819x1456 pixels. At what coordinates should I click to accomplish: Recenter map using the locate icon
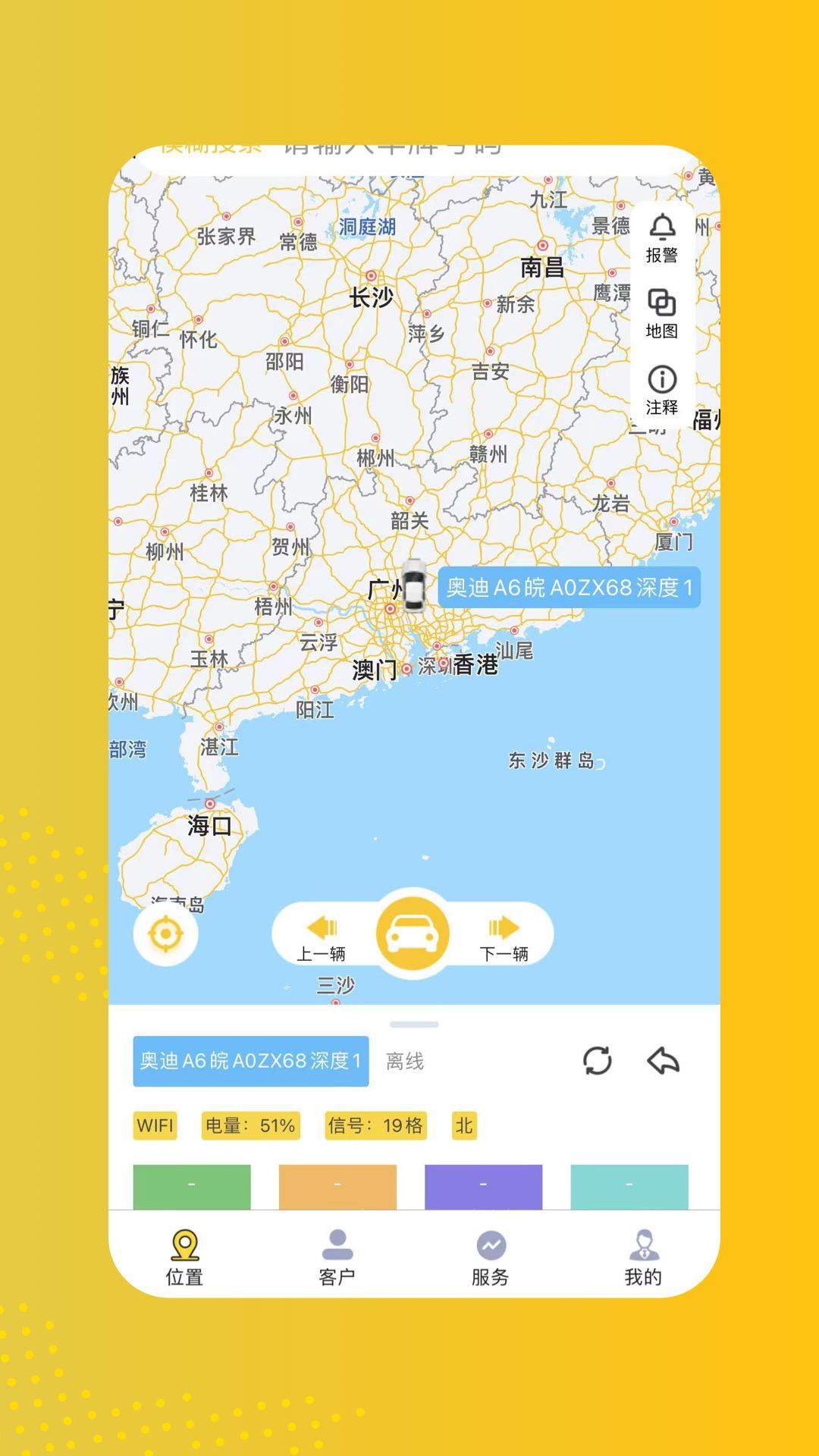coord(166,934)
